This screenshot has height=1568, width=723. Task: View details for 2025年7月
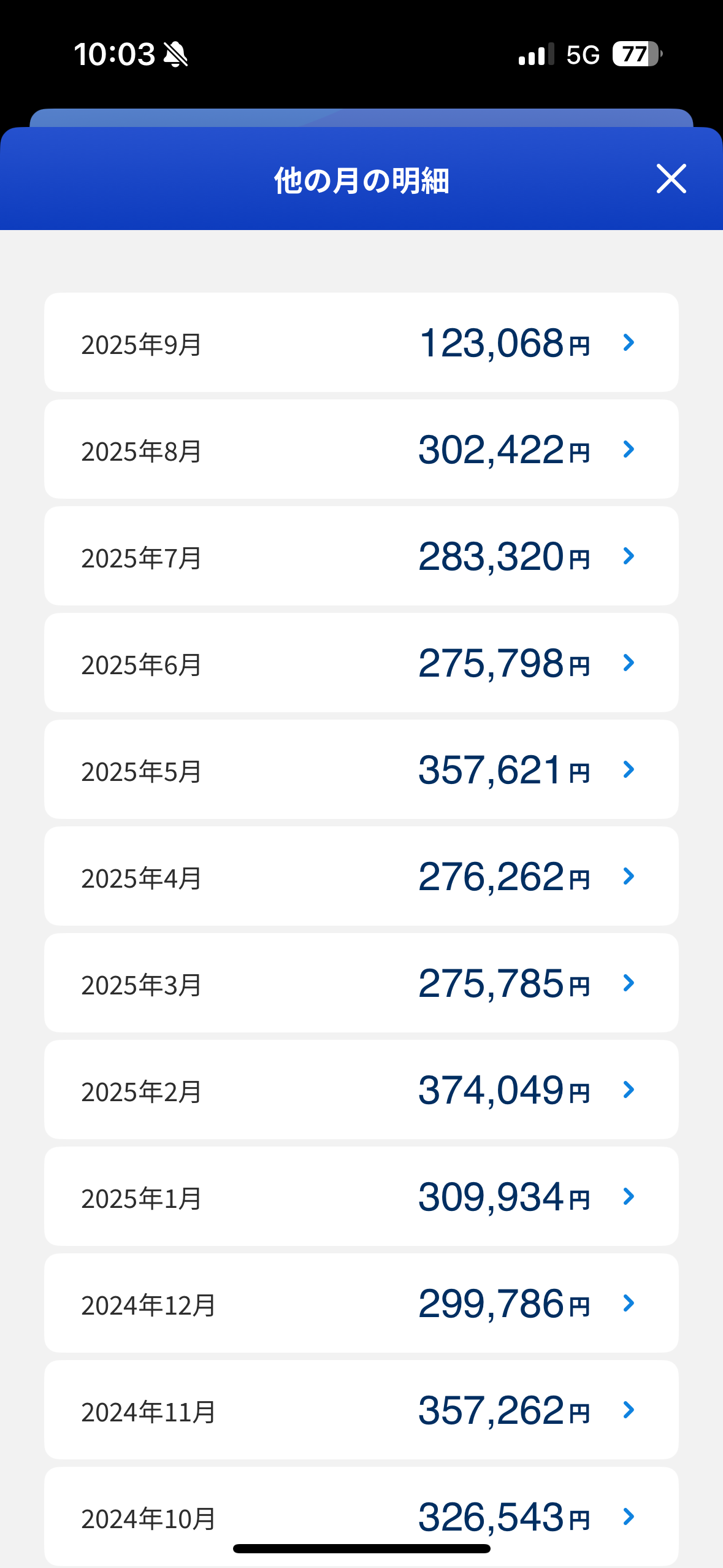361,556
